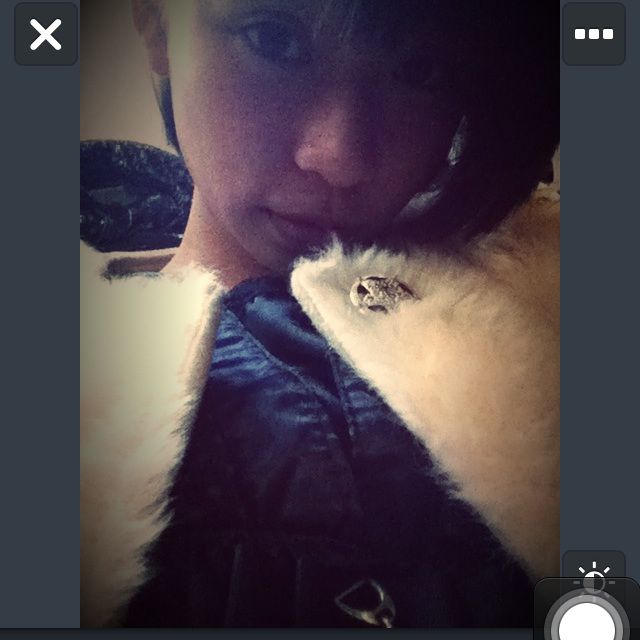Open the three-dot more options menu

tap(593, 34)
